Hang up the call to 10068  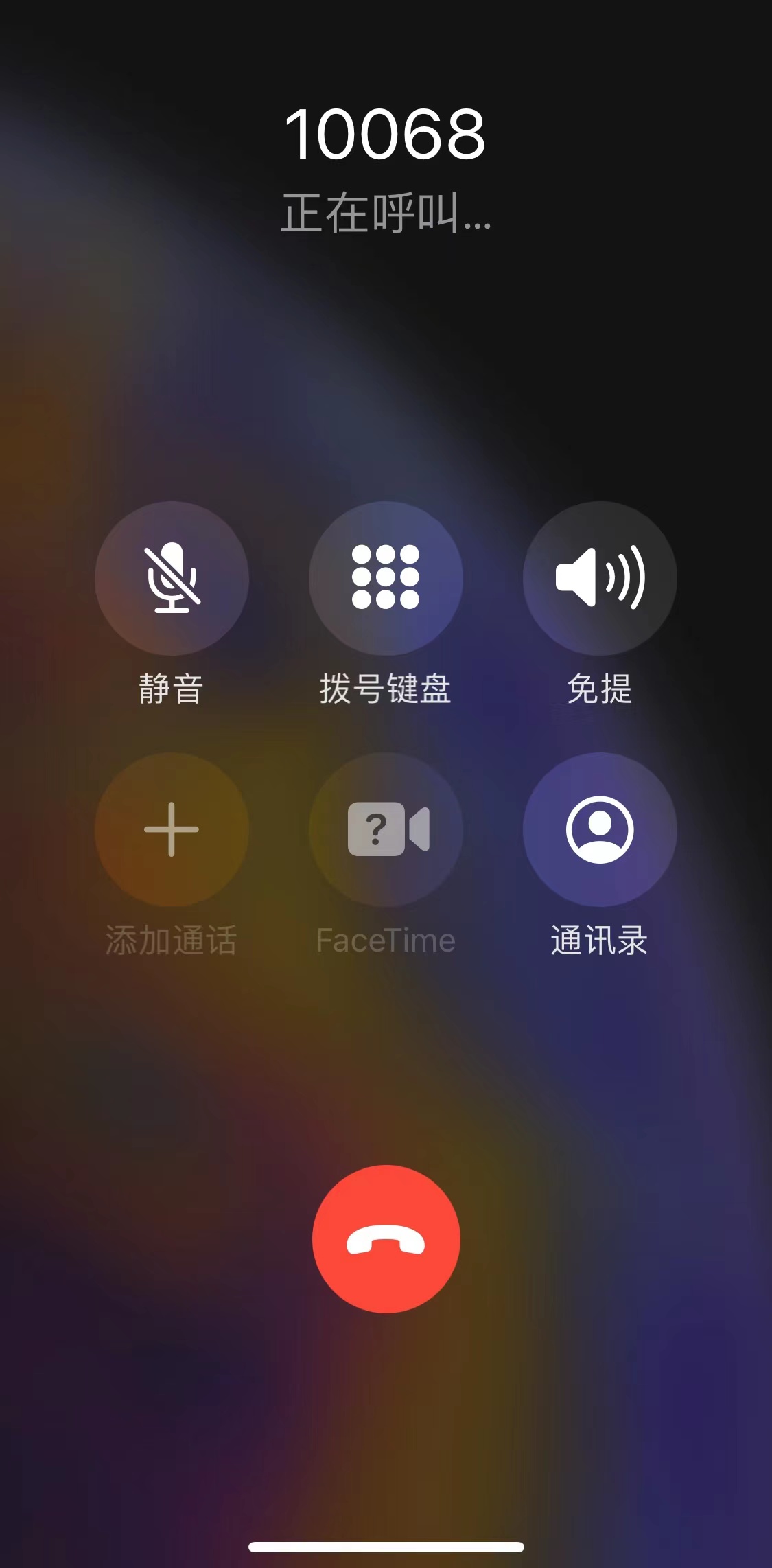386,1238
